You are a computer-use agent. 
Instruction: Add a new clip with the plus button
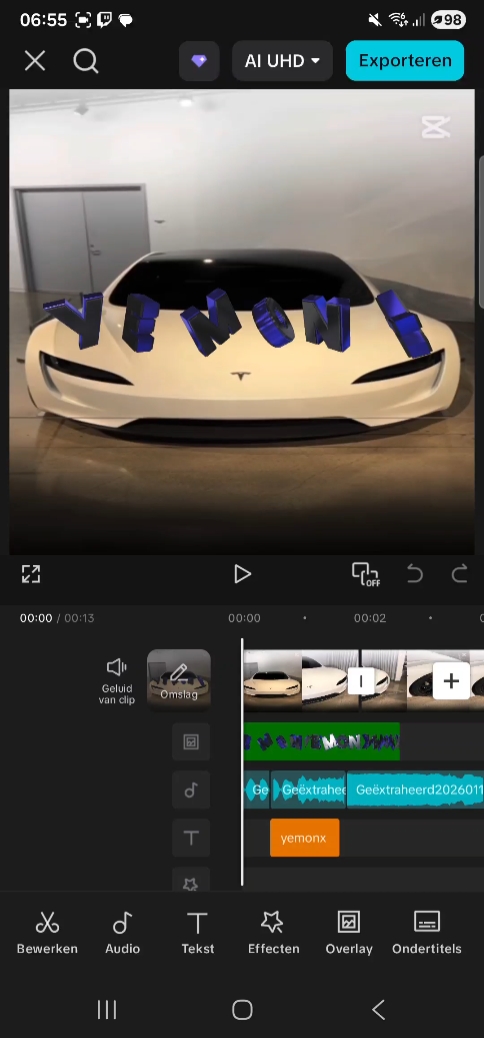coord(451,681)
